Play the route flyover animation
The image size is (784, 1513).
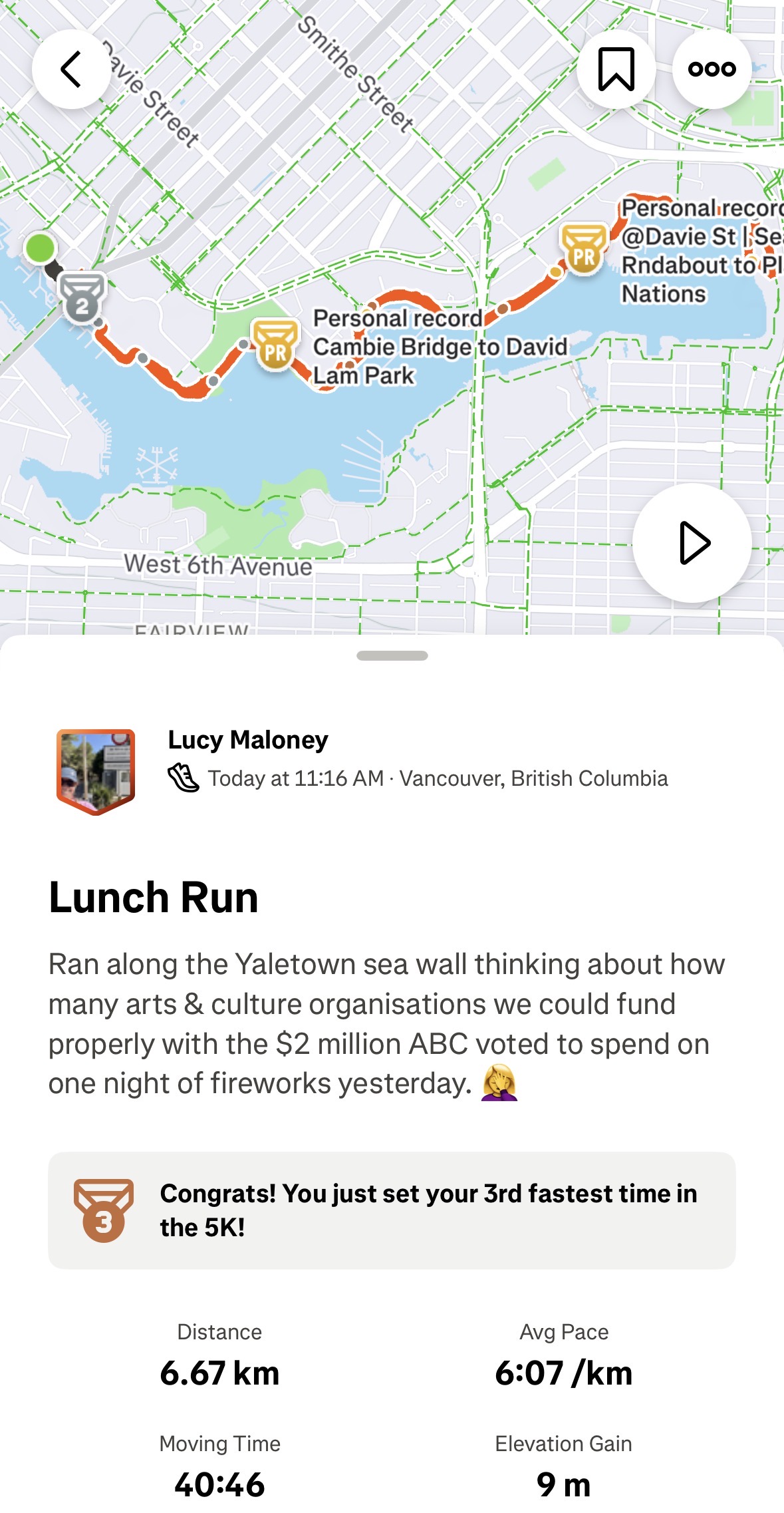point(692,543)
